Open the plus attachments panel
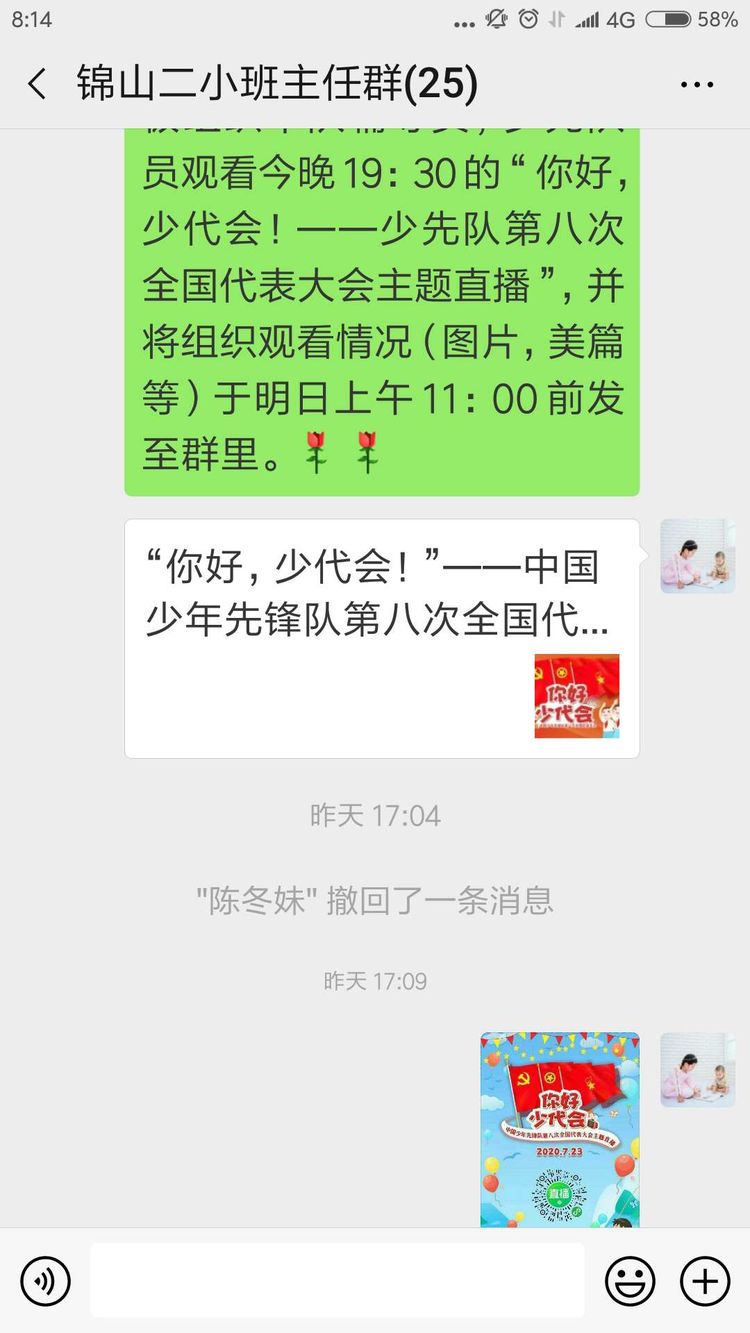 pos(705,1281)
